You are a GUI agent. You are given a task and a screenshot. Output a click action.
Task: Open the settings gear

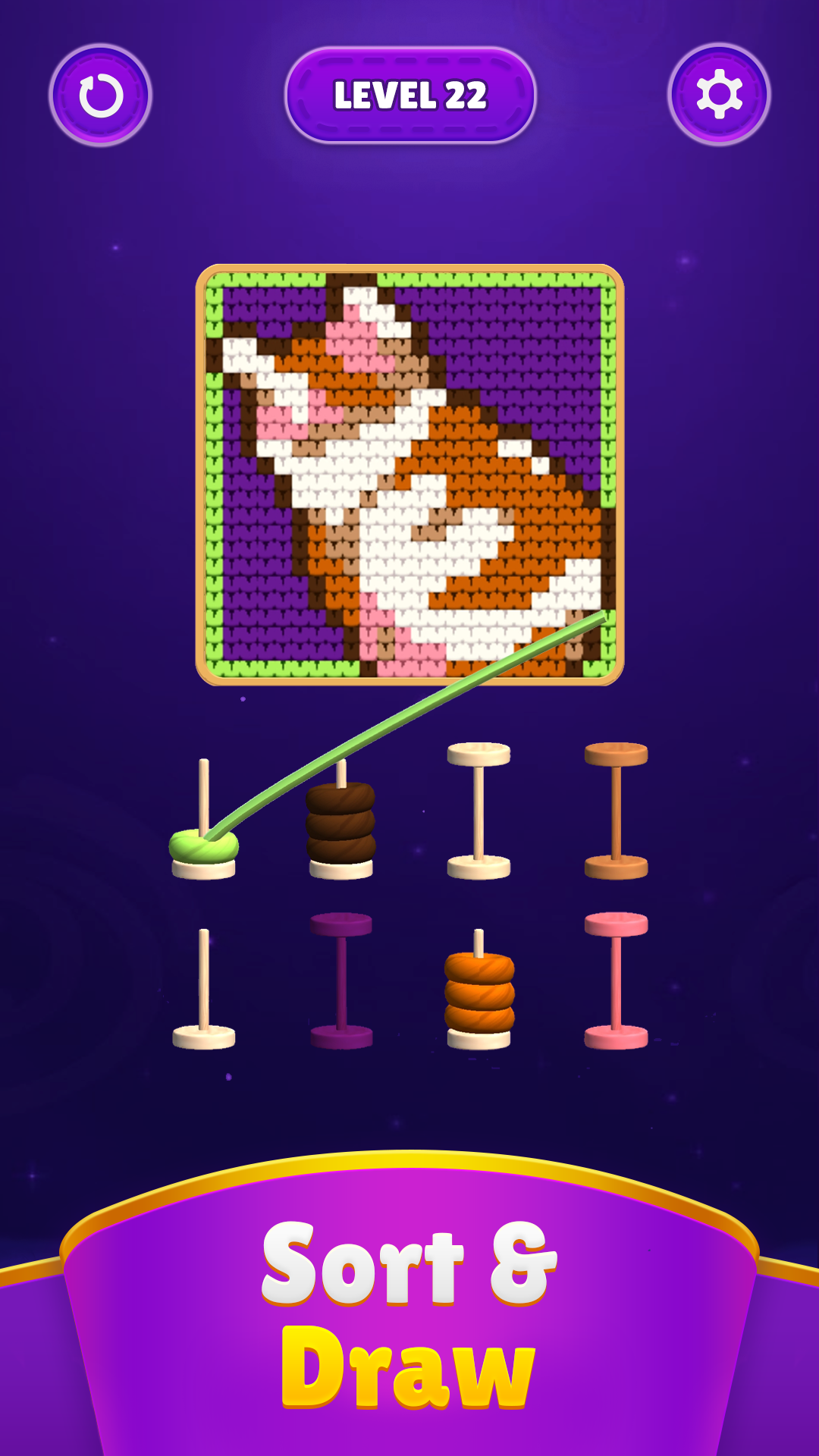[719, 95]
